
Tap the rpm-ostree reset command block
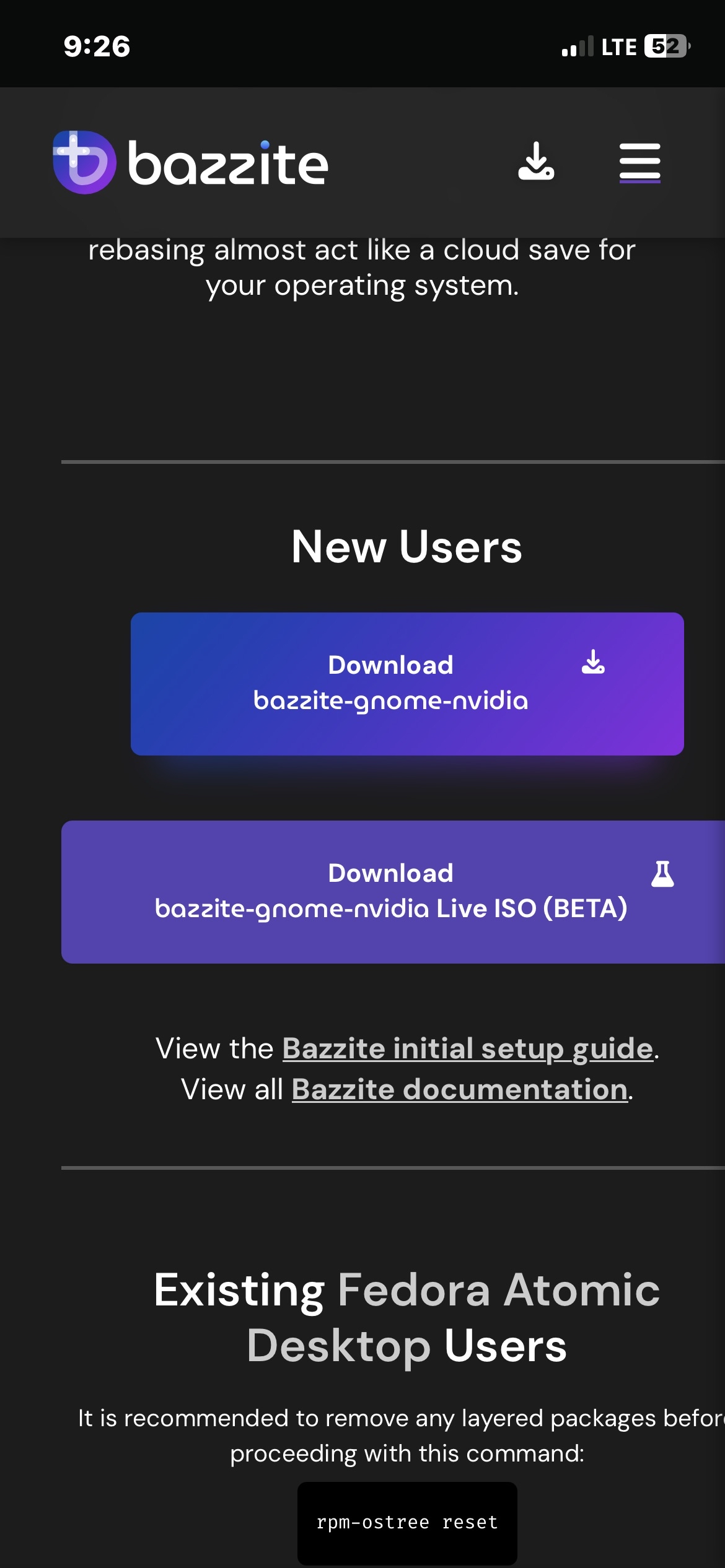407,1522
